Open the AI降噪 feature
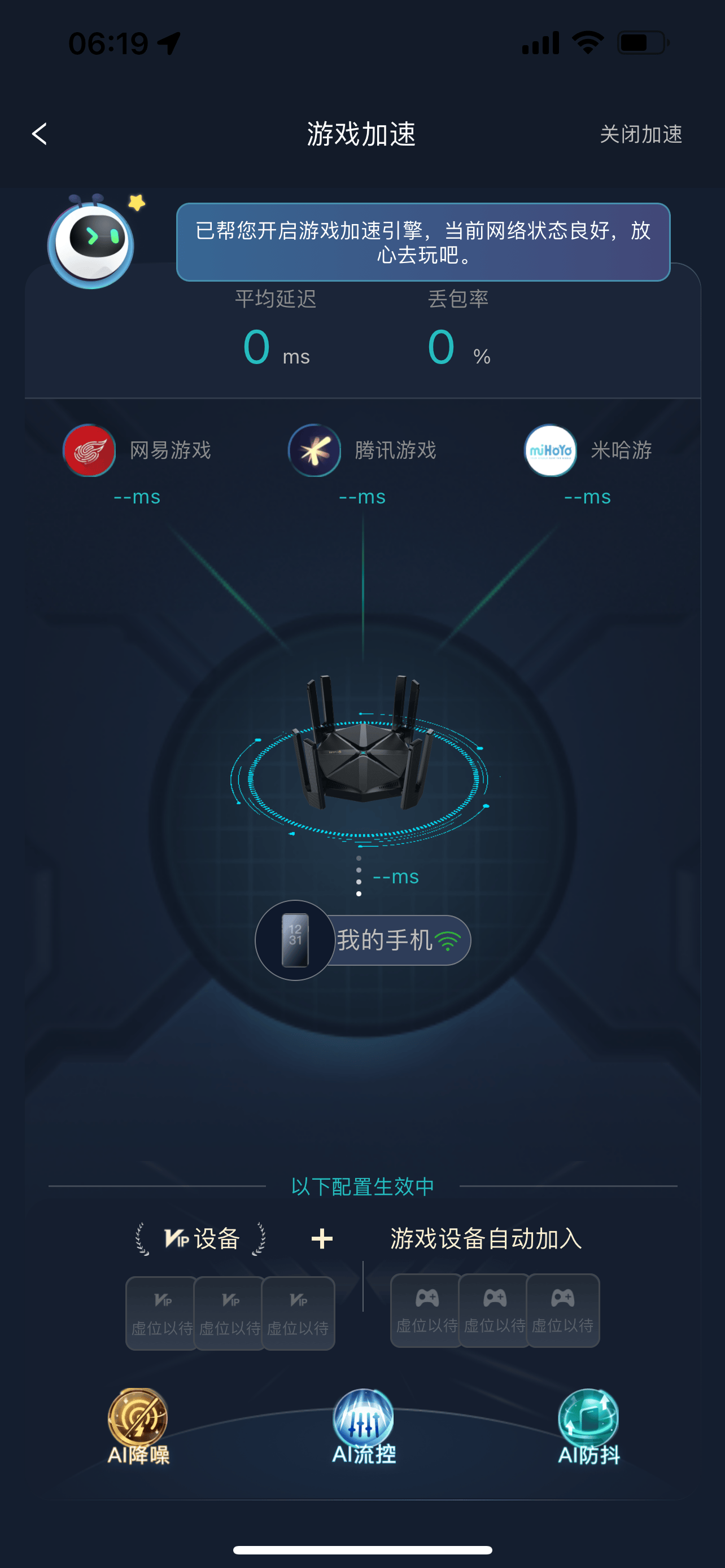The width and height of the screenshot is (725, 1568). [x=138, y=1426]
